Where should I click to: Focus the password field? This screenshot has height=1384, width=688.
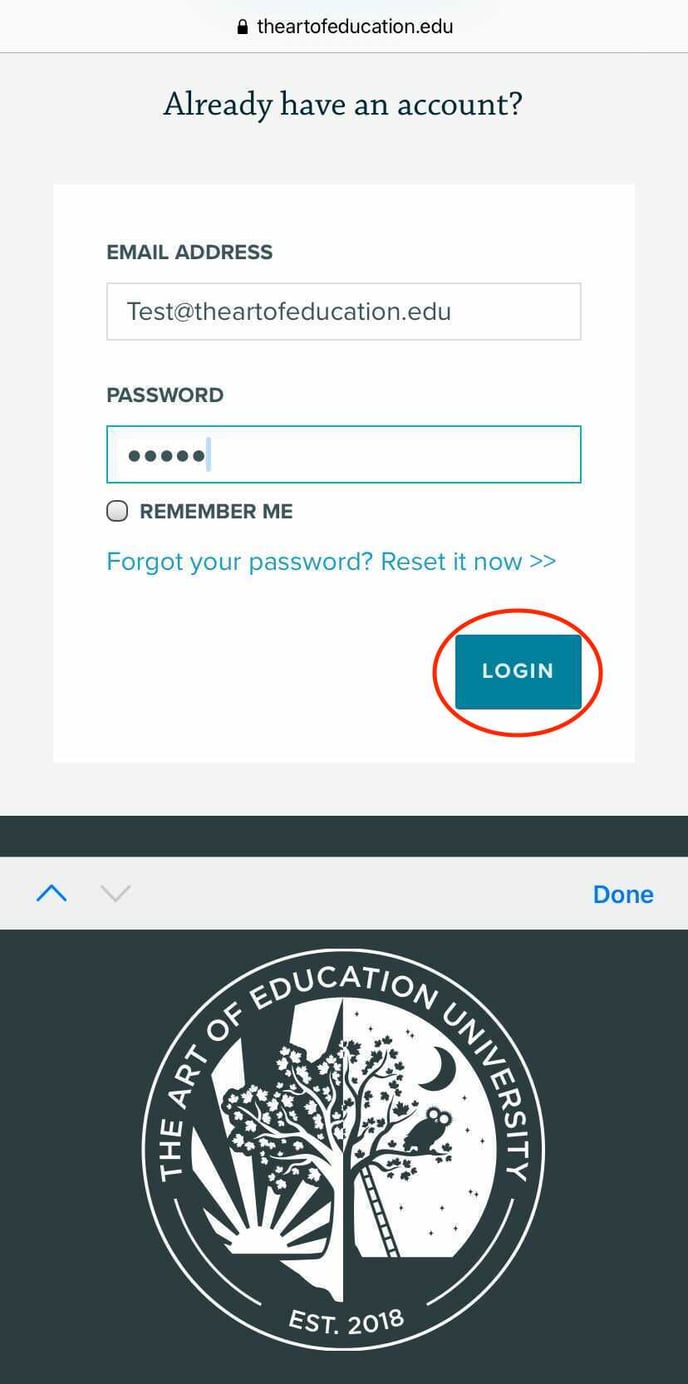(344, 455)
